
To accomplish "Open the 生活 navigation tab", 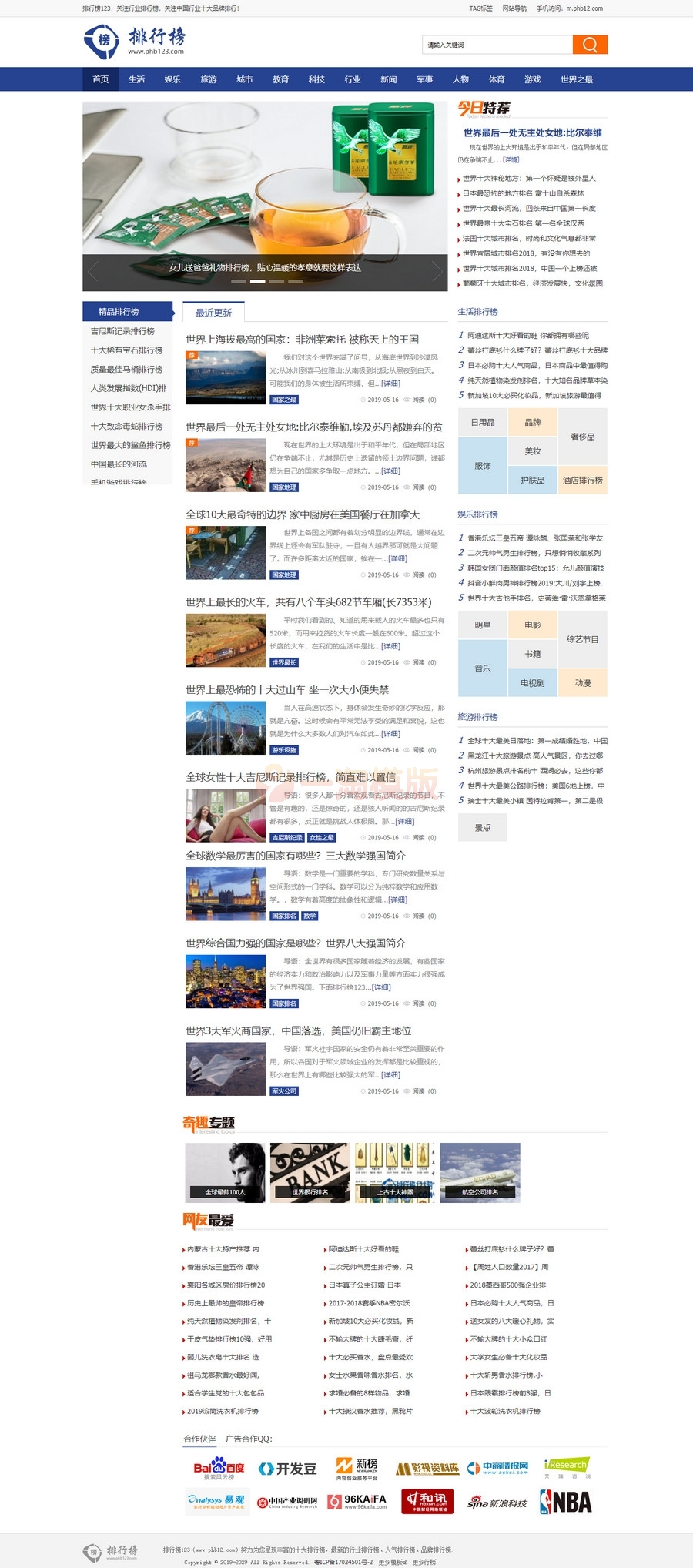I will pyautogui.click(x=136, y=79).
